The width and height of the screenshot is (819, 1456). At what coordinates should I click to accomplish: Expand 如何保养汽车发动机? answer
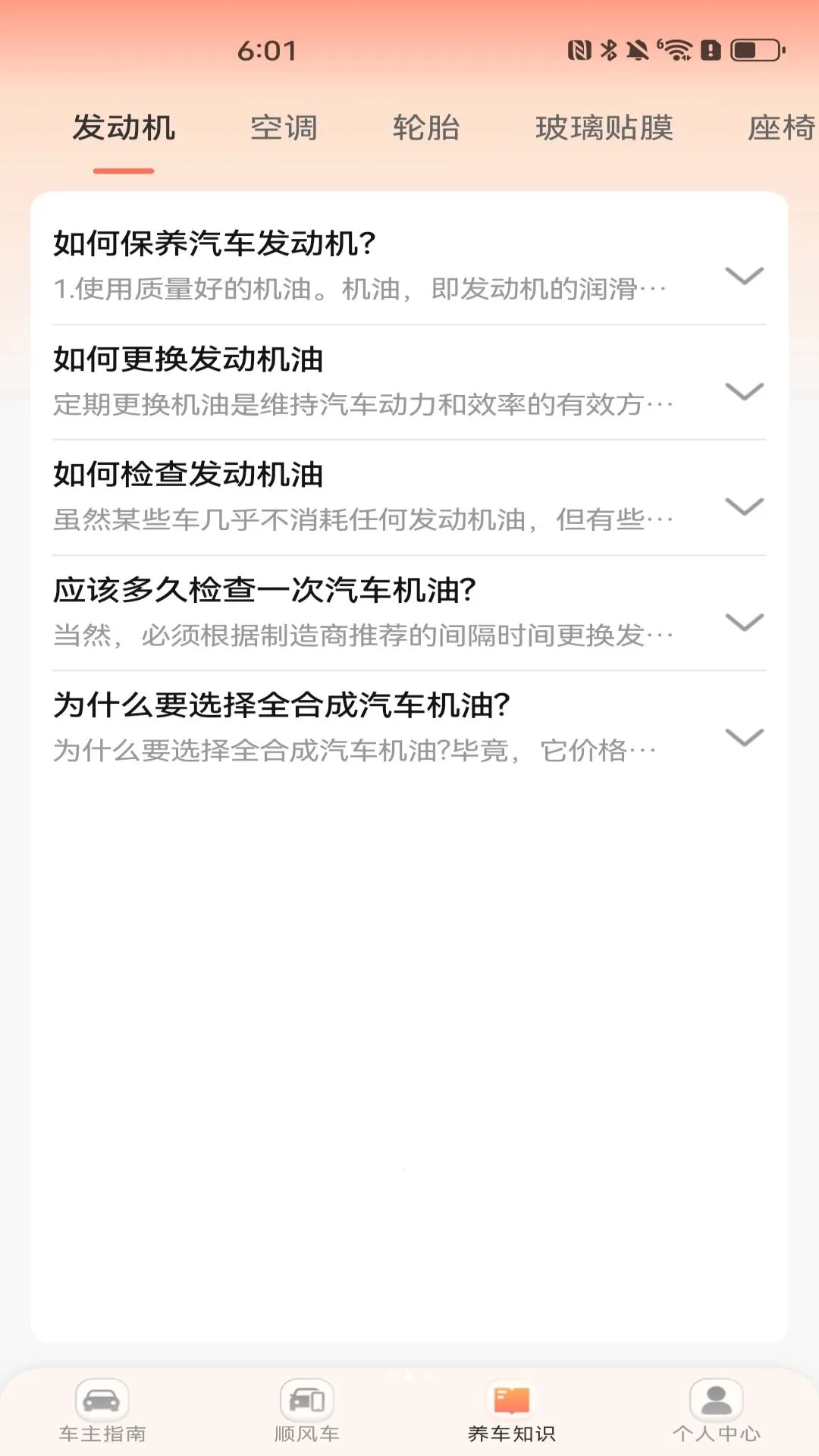click(x=409, y=265)
